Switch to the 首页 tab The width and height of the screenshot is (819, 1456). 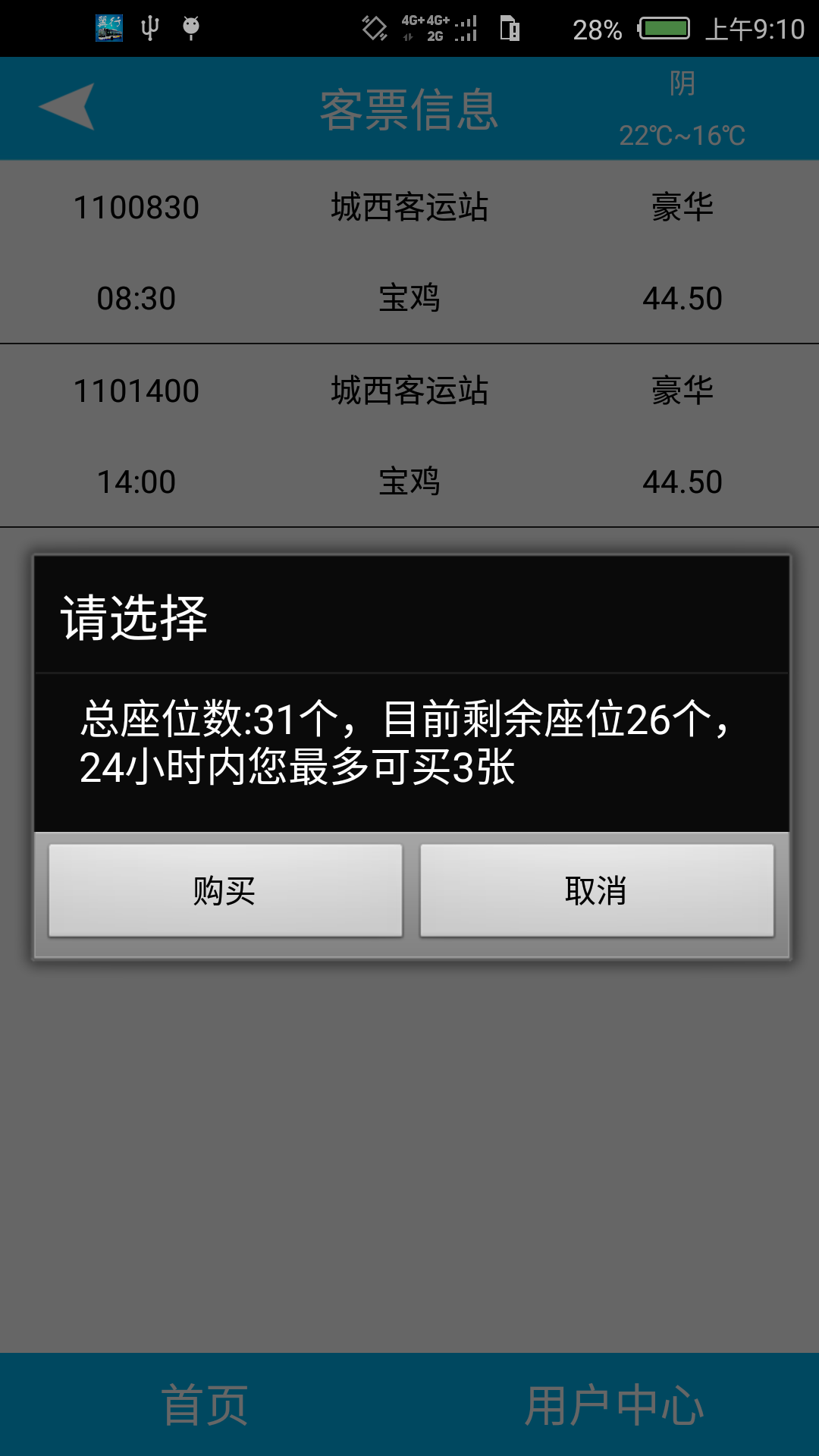pyautogui.click(x=205, y=1404)
